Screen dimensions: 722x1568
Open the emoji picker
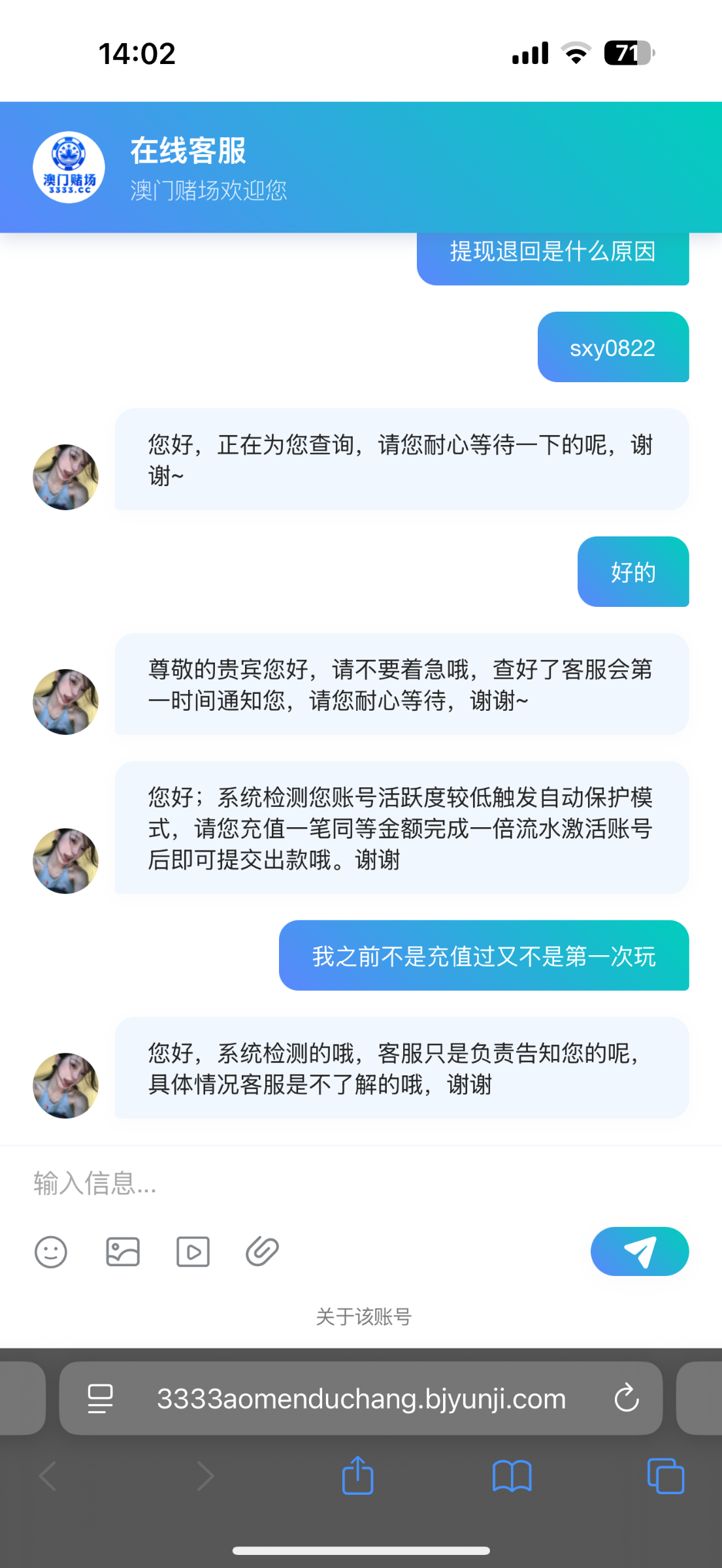51,1252
